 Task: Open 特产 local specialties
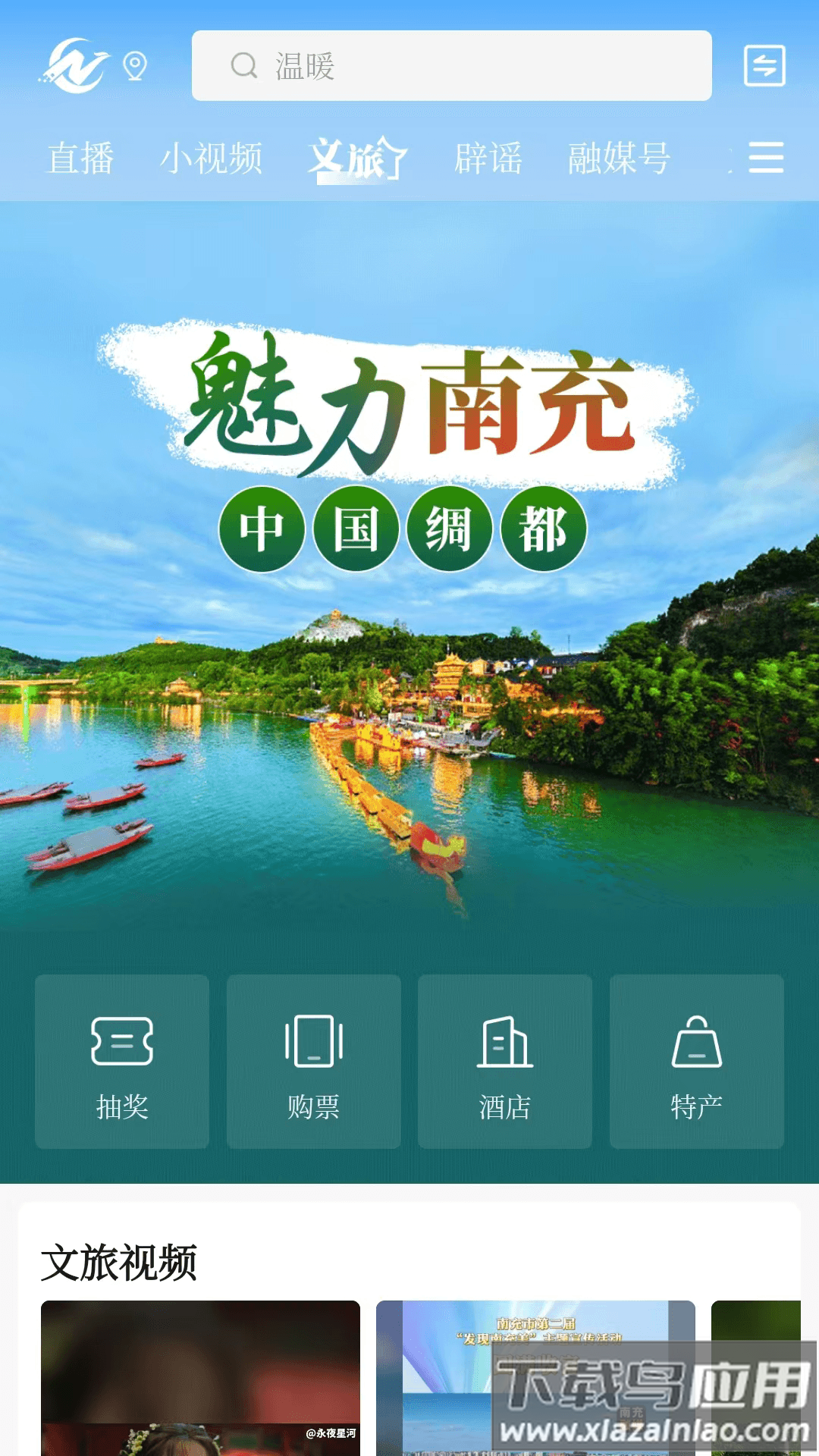point(696,1061)
